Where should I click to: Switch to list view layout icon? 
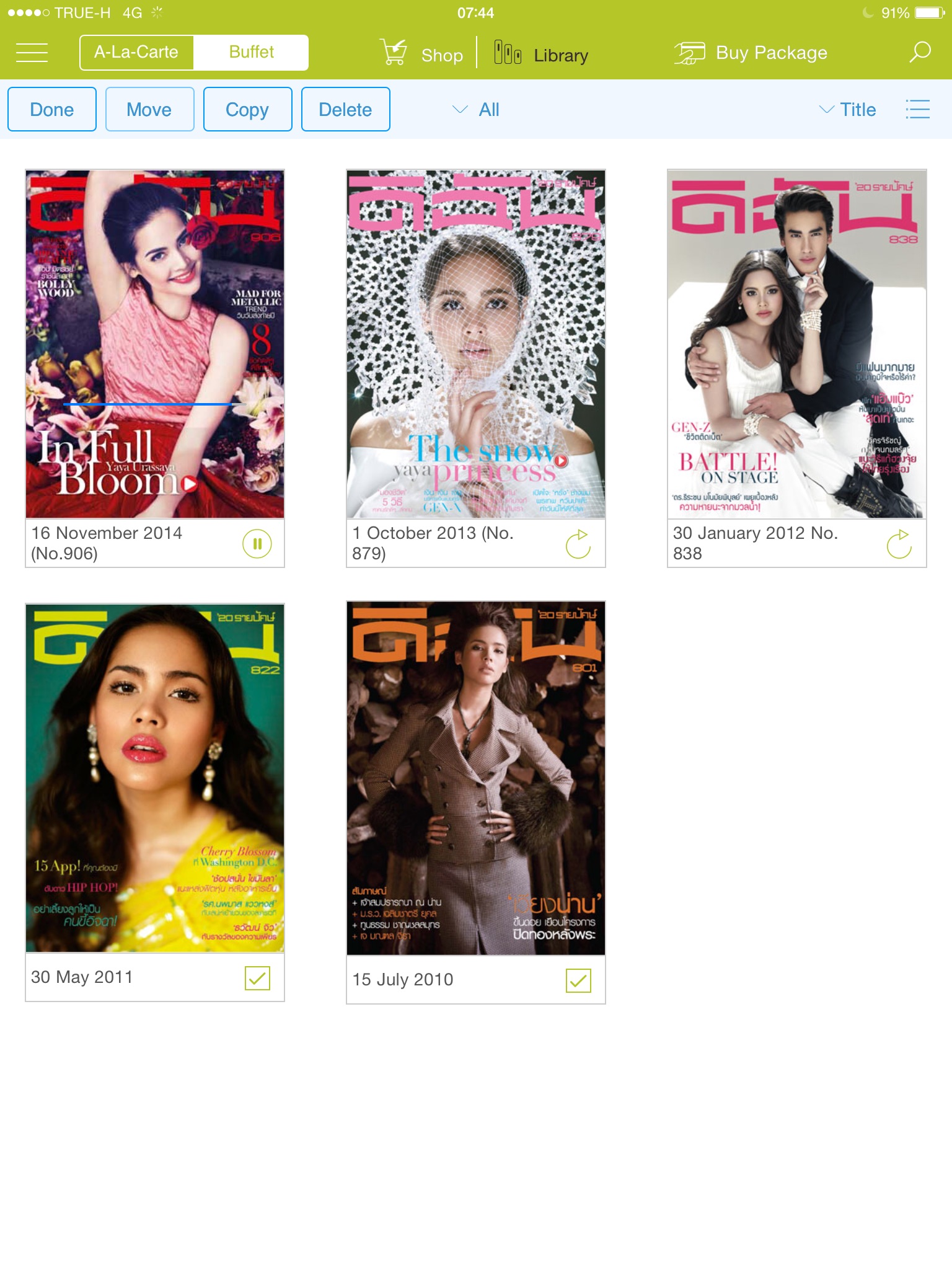click(x=919, y=109)
